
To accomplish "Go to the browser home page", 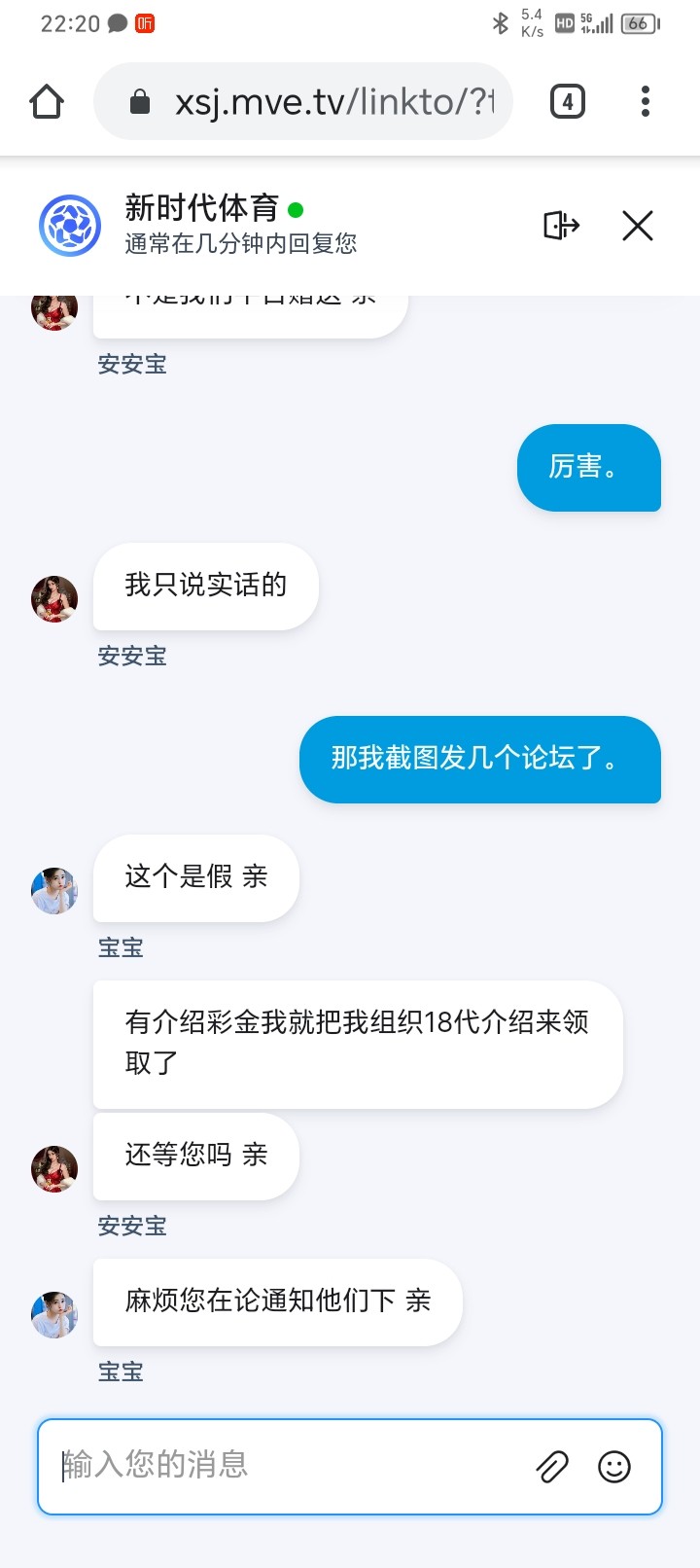I will (47, 101).
